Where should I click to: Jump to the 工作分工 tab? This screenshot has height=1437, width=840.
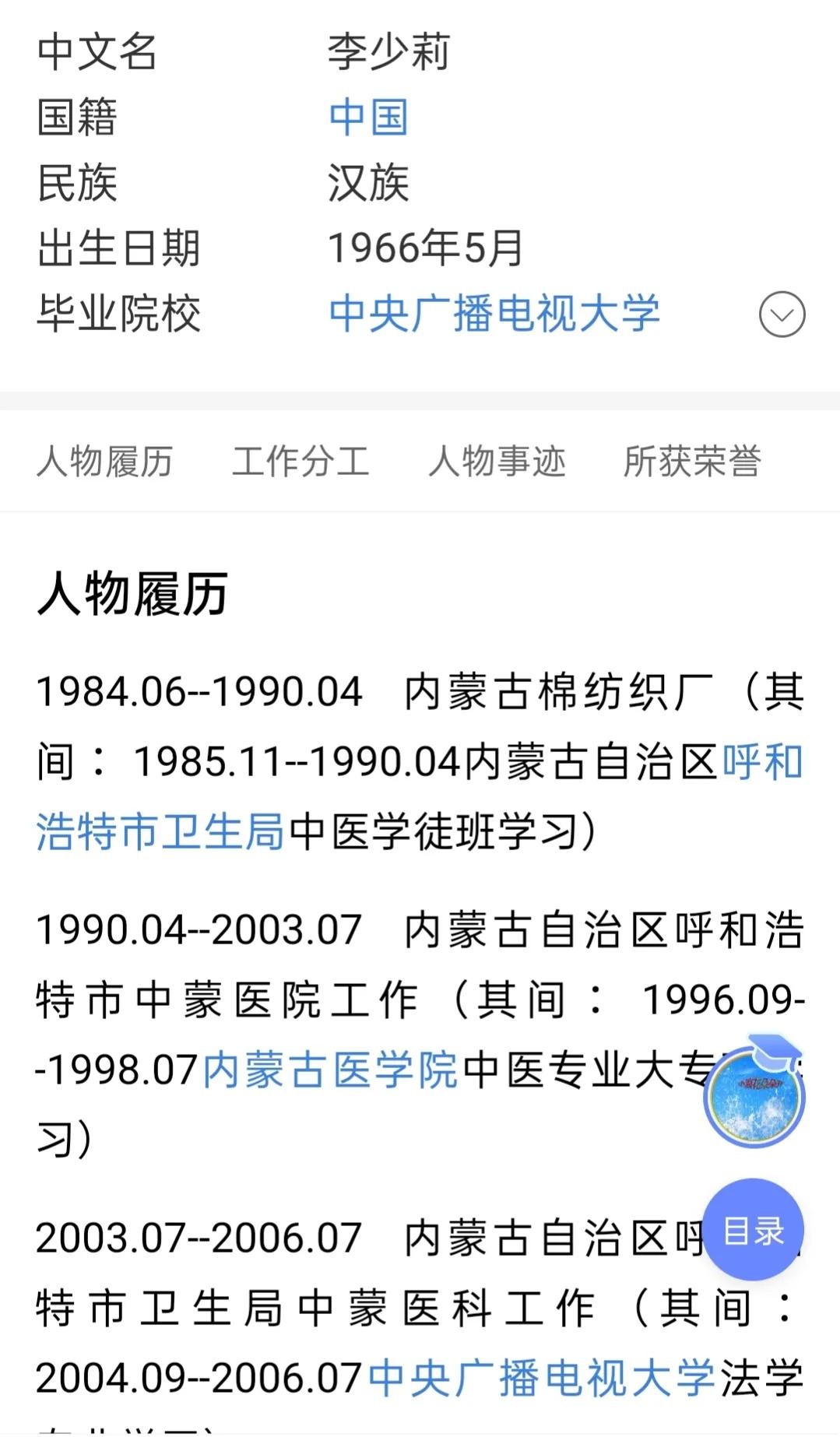click(x=300, y=461)
